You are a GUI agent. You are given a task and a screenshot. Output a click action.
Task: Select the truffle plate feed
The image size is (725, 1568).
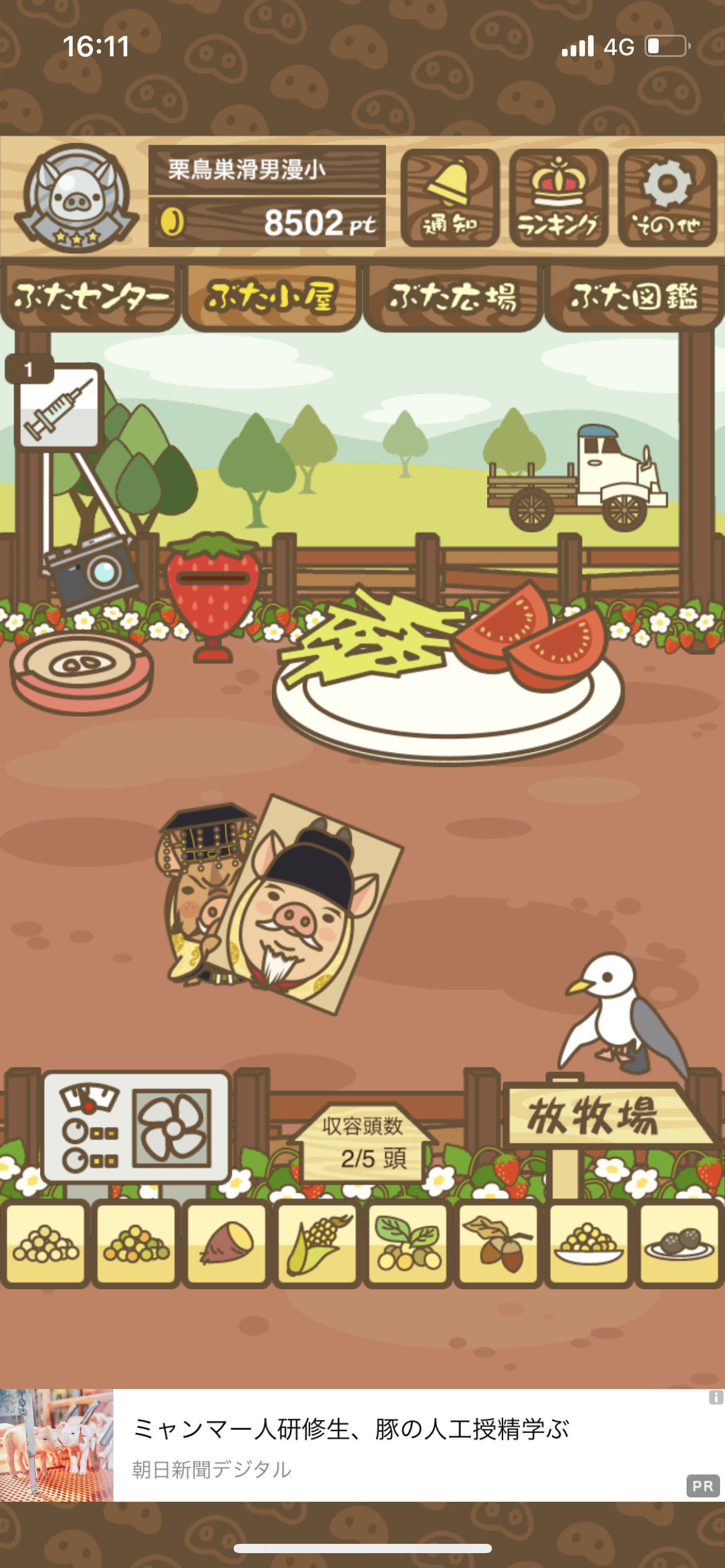tap(679, 1244)
